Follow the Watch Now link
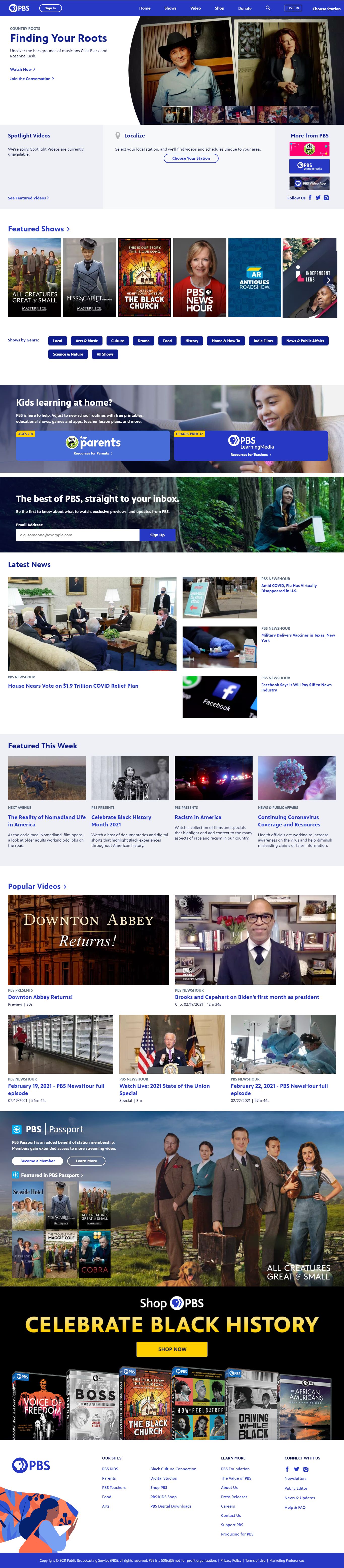The height and width of the screenshot is (1568, 344). pyautogui.click(x=22, y=69)
